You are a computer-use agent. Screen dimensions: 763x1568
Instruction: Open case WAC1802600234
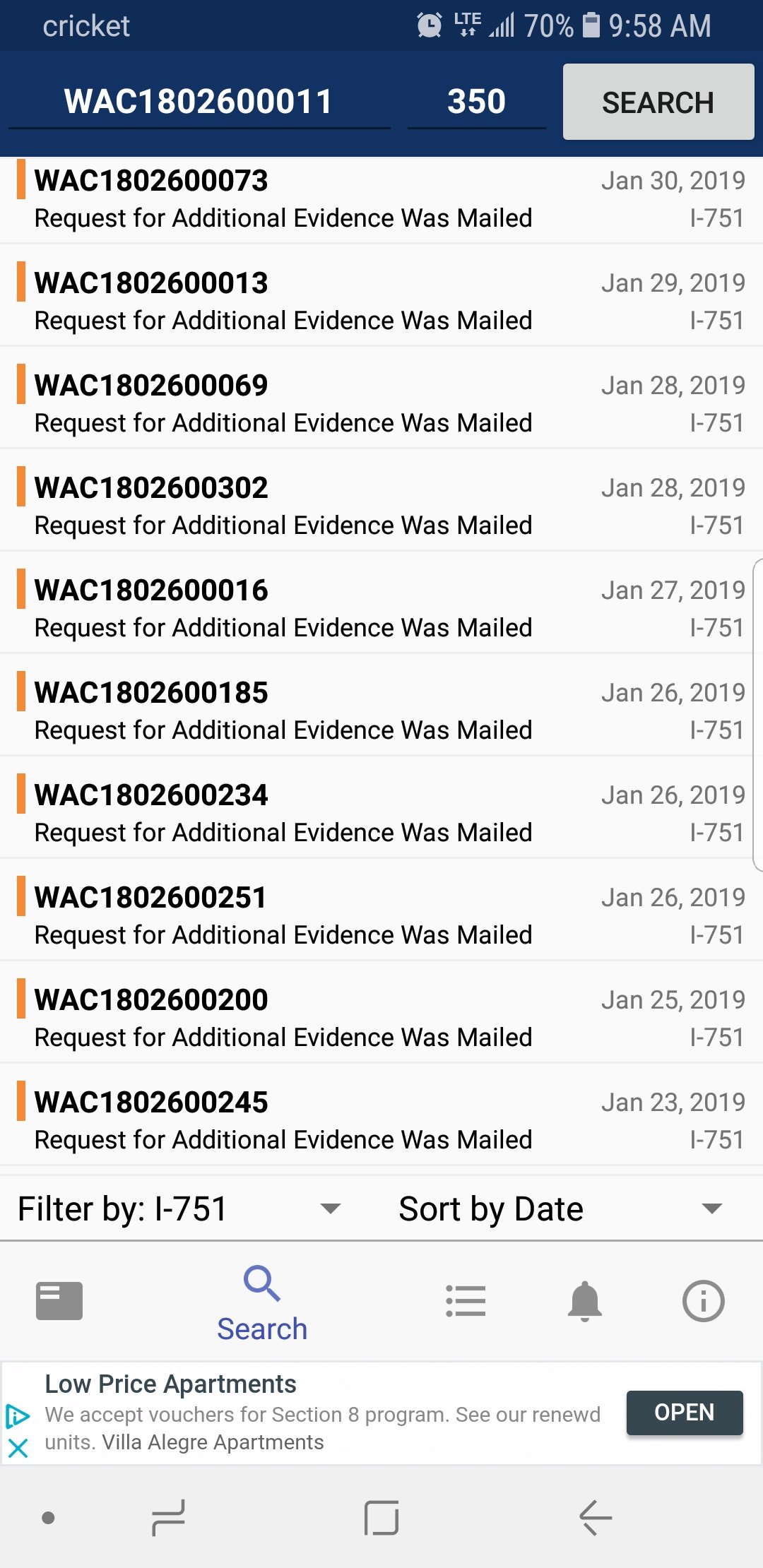point(381,814)
